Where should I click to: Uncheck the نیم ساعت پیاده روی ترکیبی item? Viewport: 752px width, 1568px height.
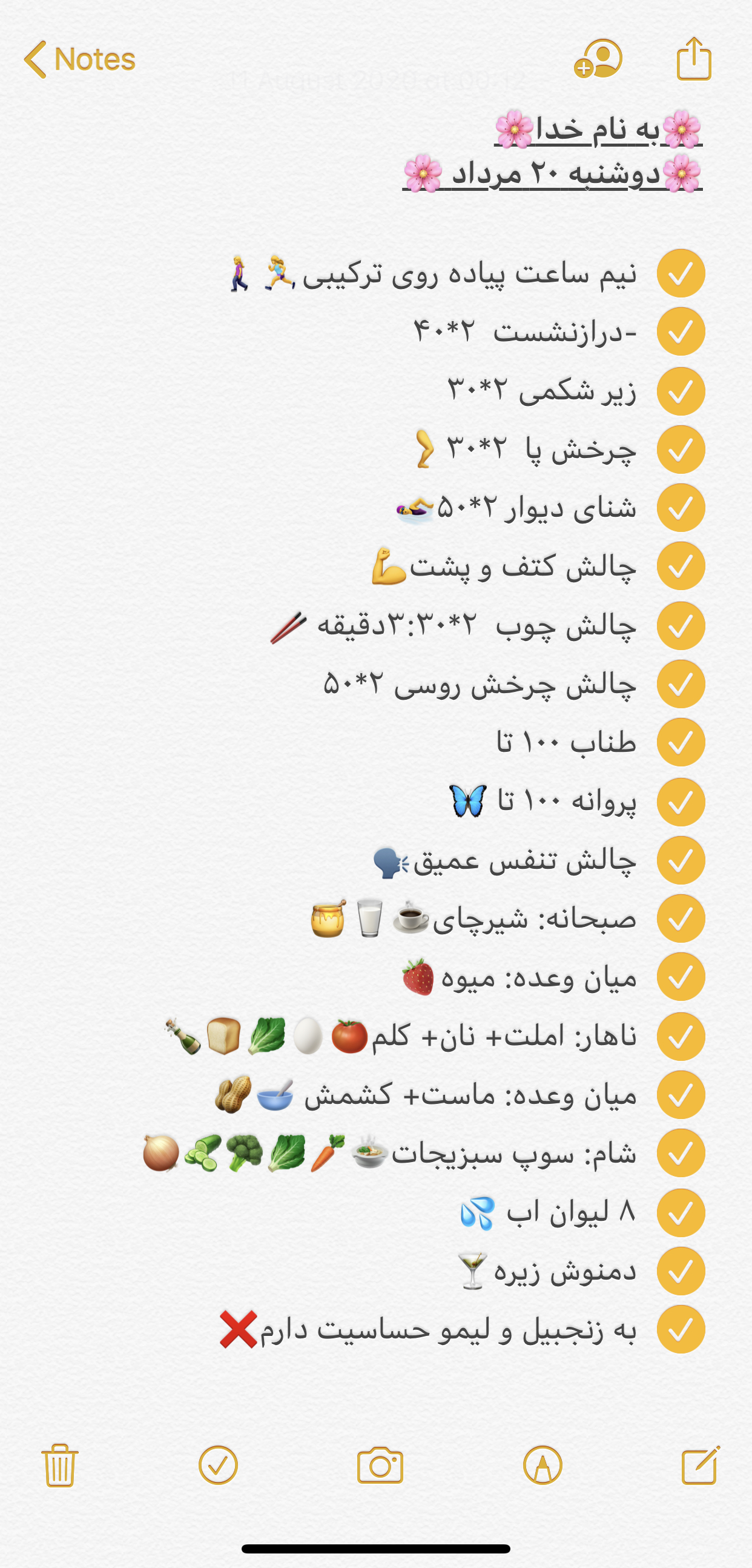(681, 273)
